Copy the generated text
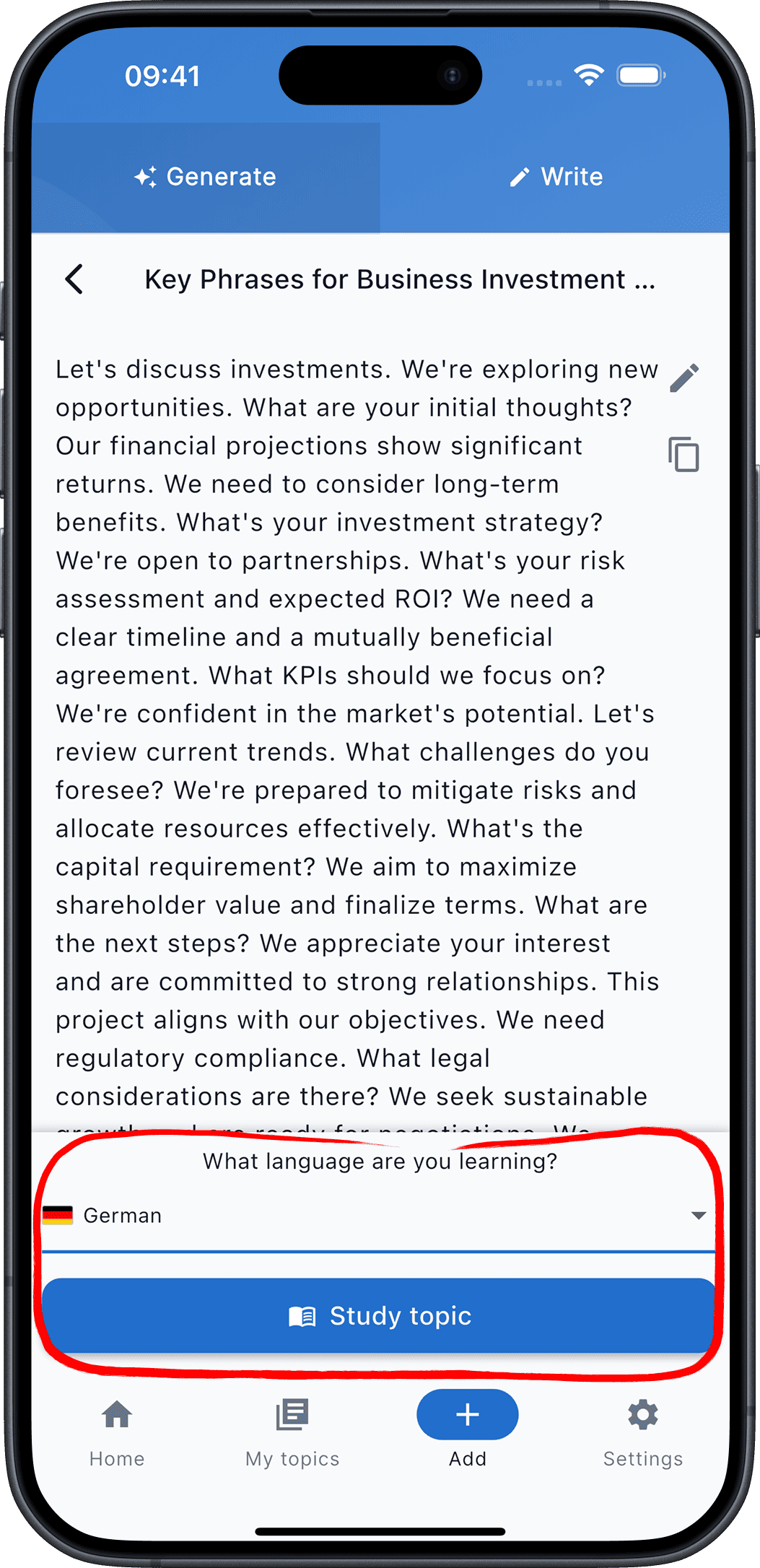This screenshot has height=1568, width=760. click(x=683, y=455)
